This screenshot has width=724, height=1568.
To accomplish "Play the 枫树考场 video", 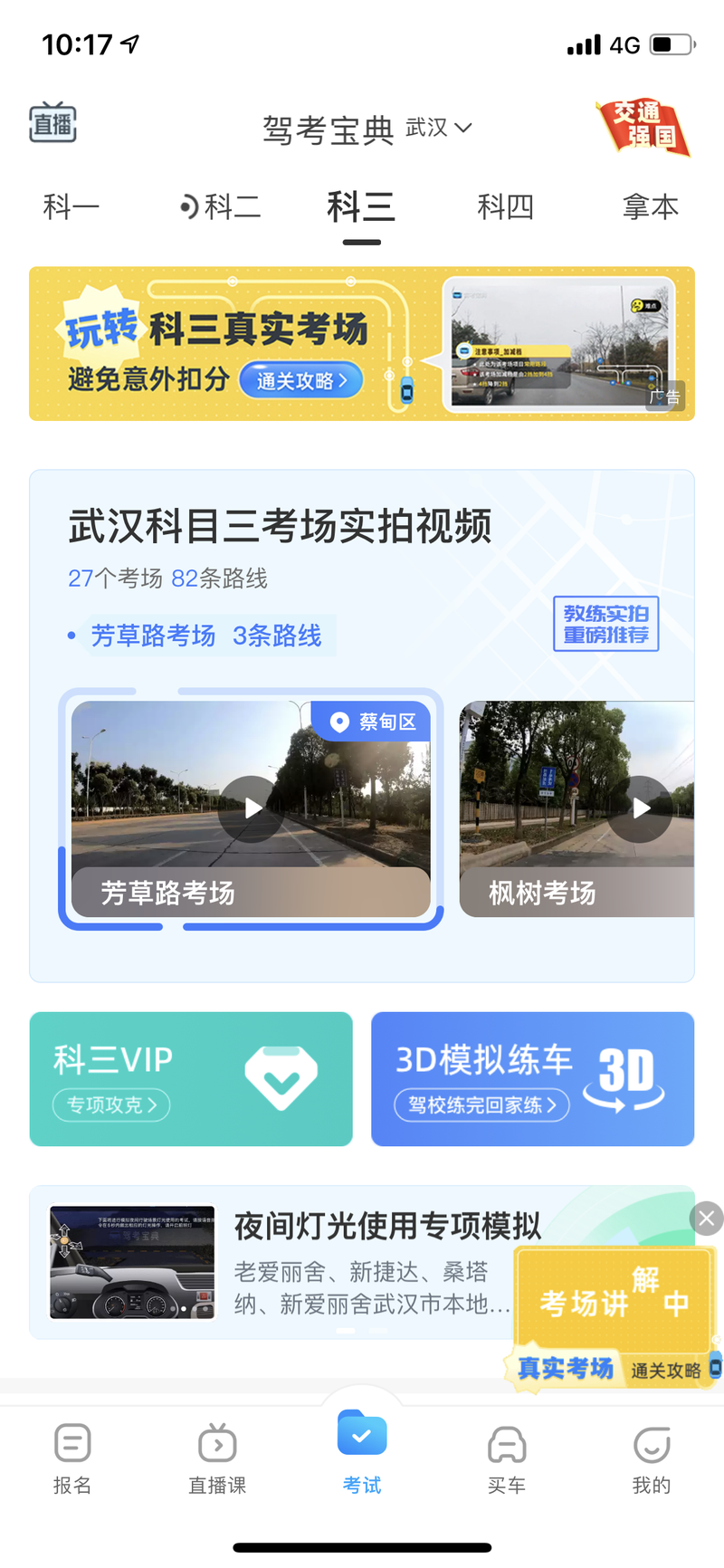I will 640,808.
